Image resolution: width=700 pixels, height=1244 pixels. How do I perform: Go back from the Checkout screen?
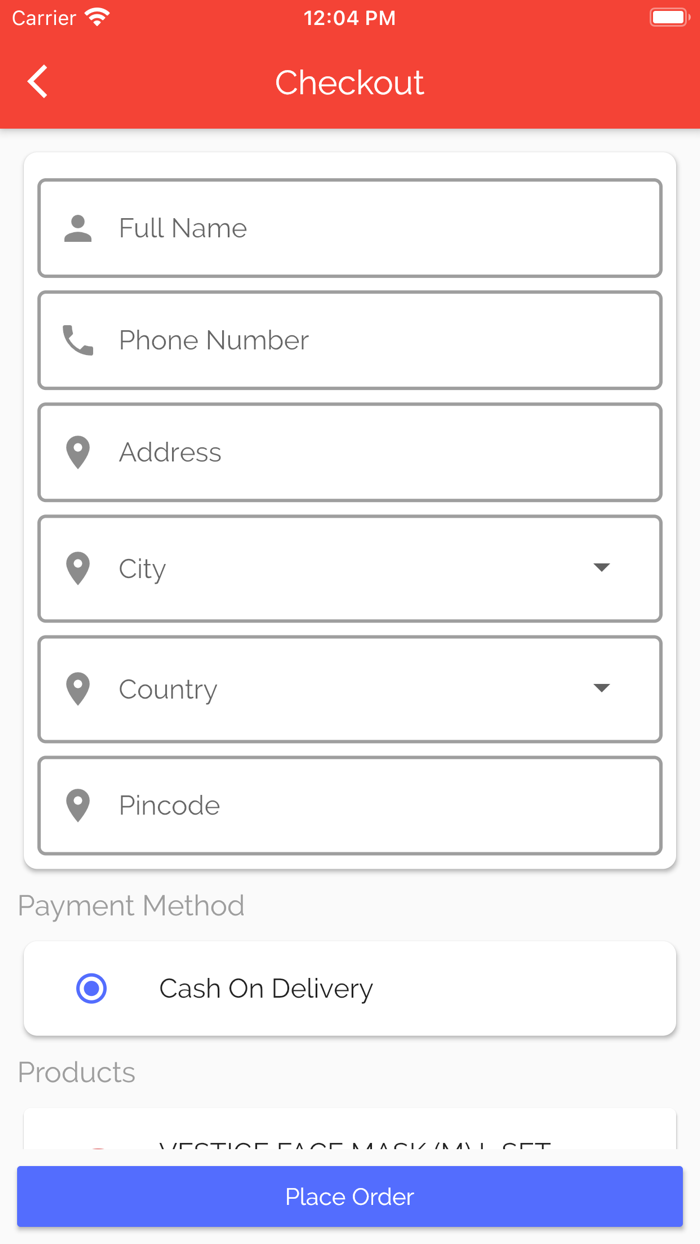click(x=38, y=82)
